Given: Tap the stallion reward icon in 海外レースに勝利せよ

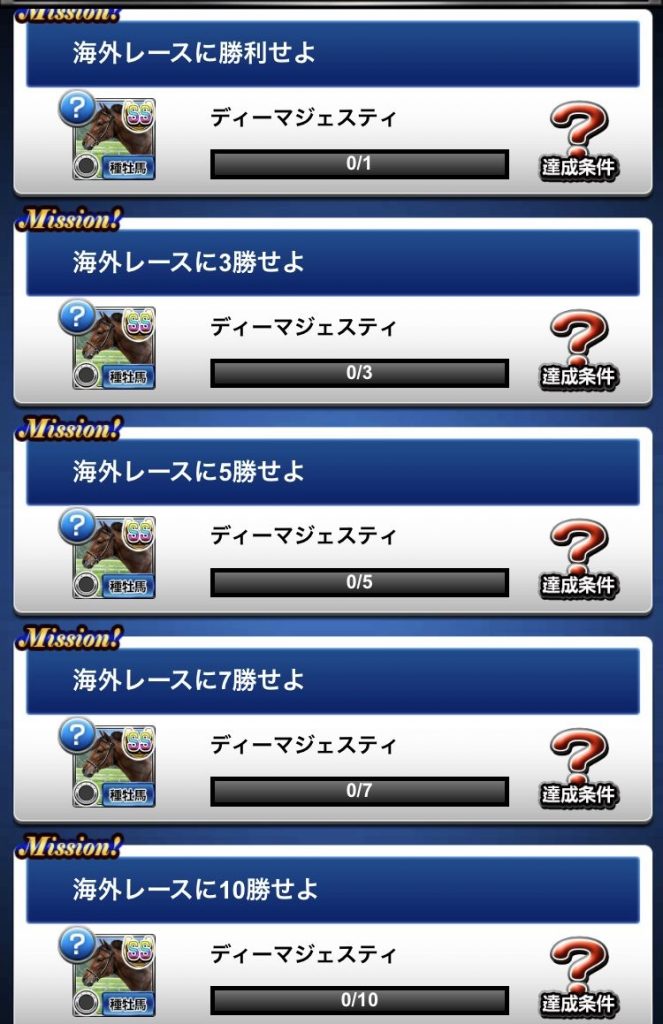Looking at the screenshot, I should click(x=112, y=139).
